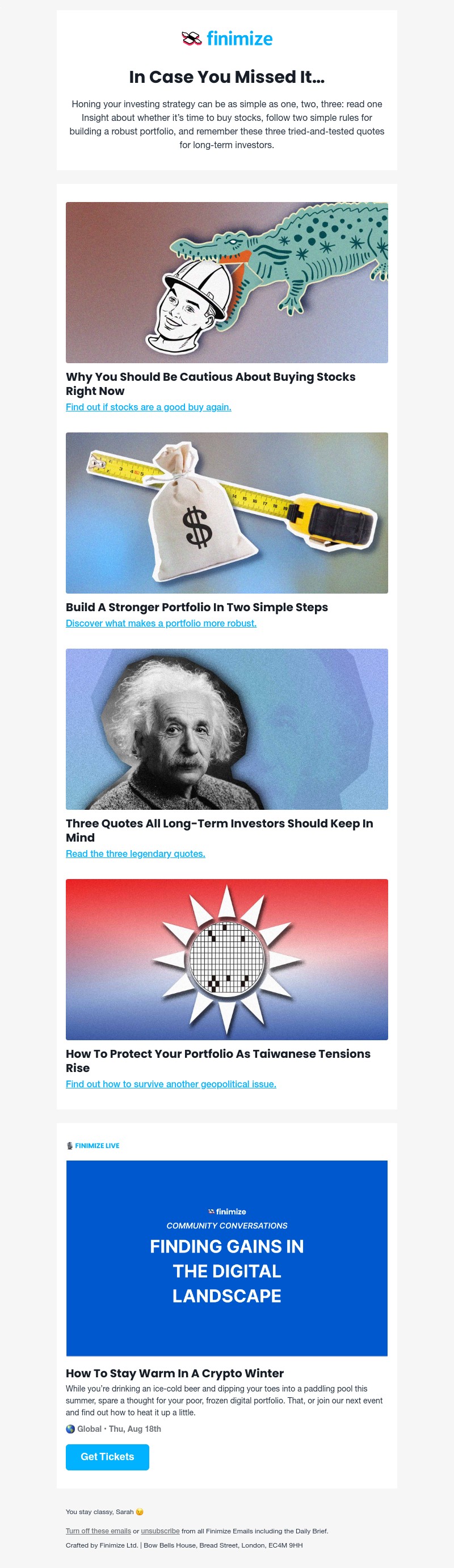
Task: Open 'Find out how to survive another geopolitical issue' link
Action: 170,1083
